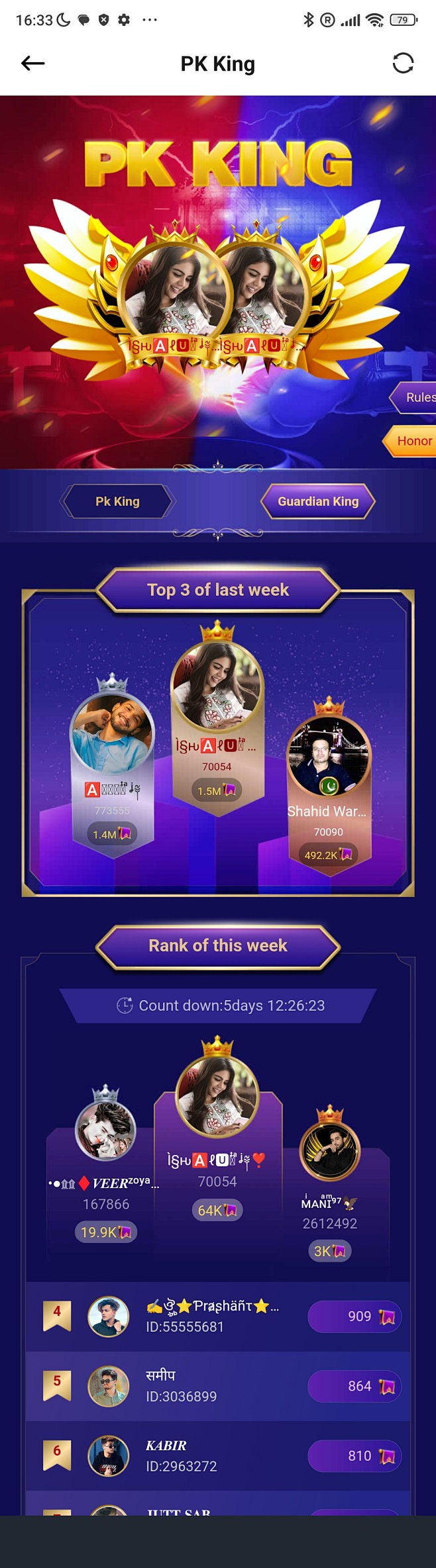Switch to the Guardian King tab
This screenshot has height=1568, width=436.
(x=318, y=502)
